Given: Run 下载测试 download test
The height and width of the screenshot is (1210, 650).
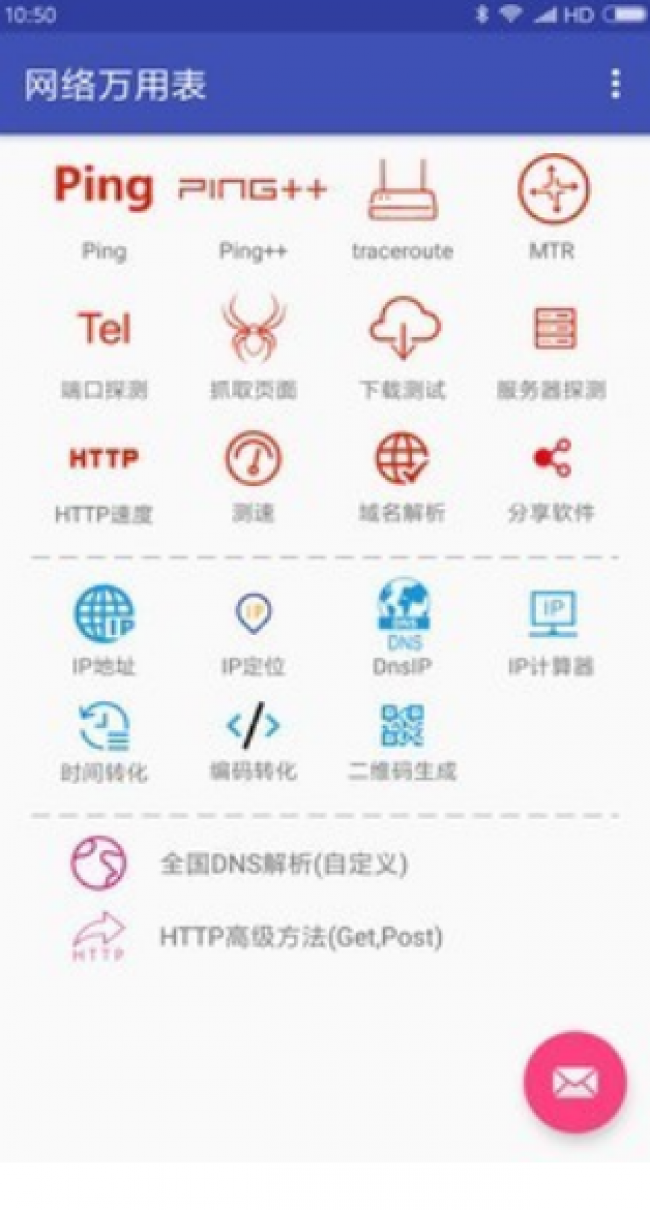Looking at the screenshot, I should [402, 348].
